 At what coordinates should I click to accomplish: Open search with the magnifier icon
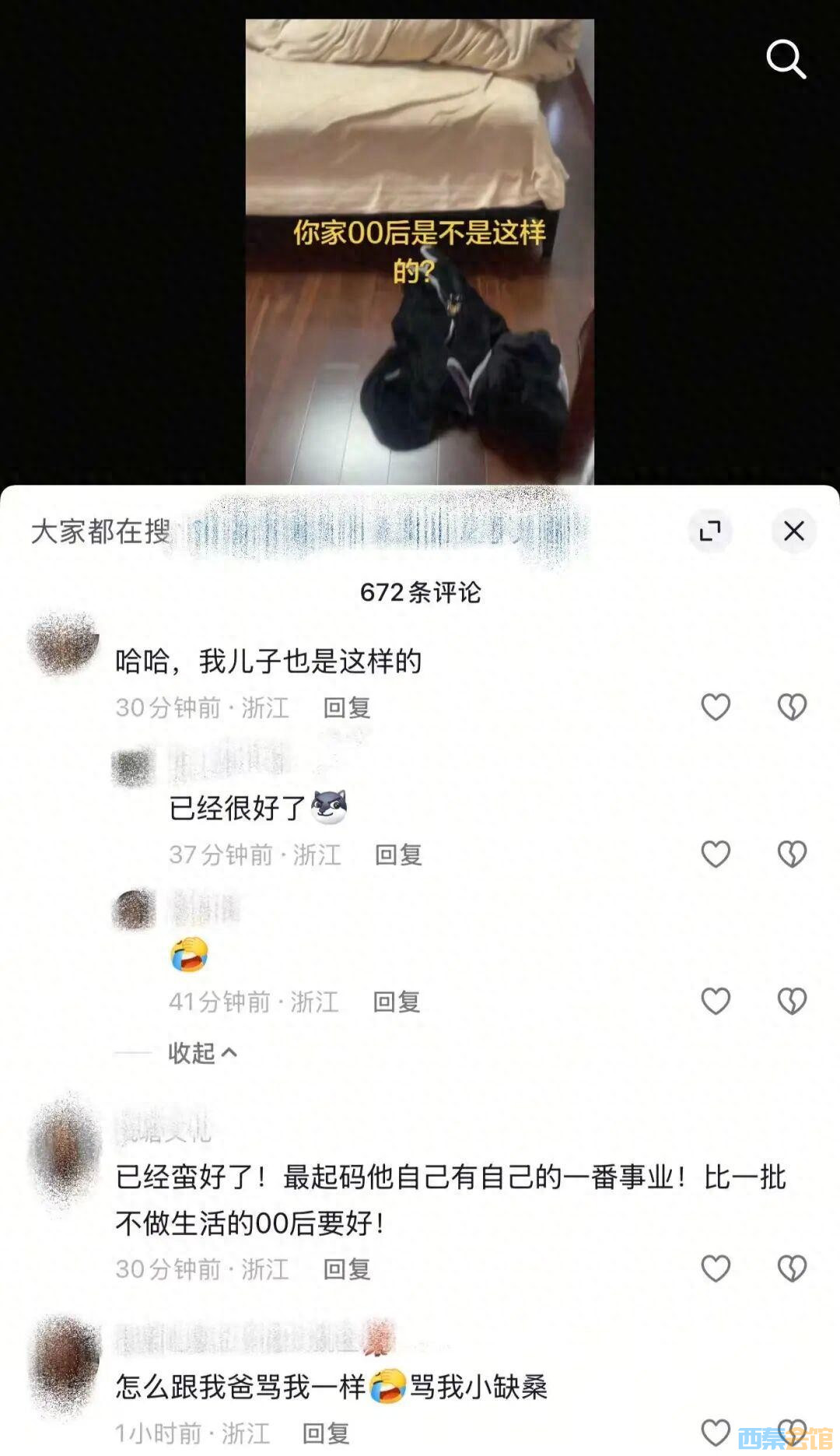786,59
